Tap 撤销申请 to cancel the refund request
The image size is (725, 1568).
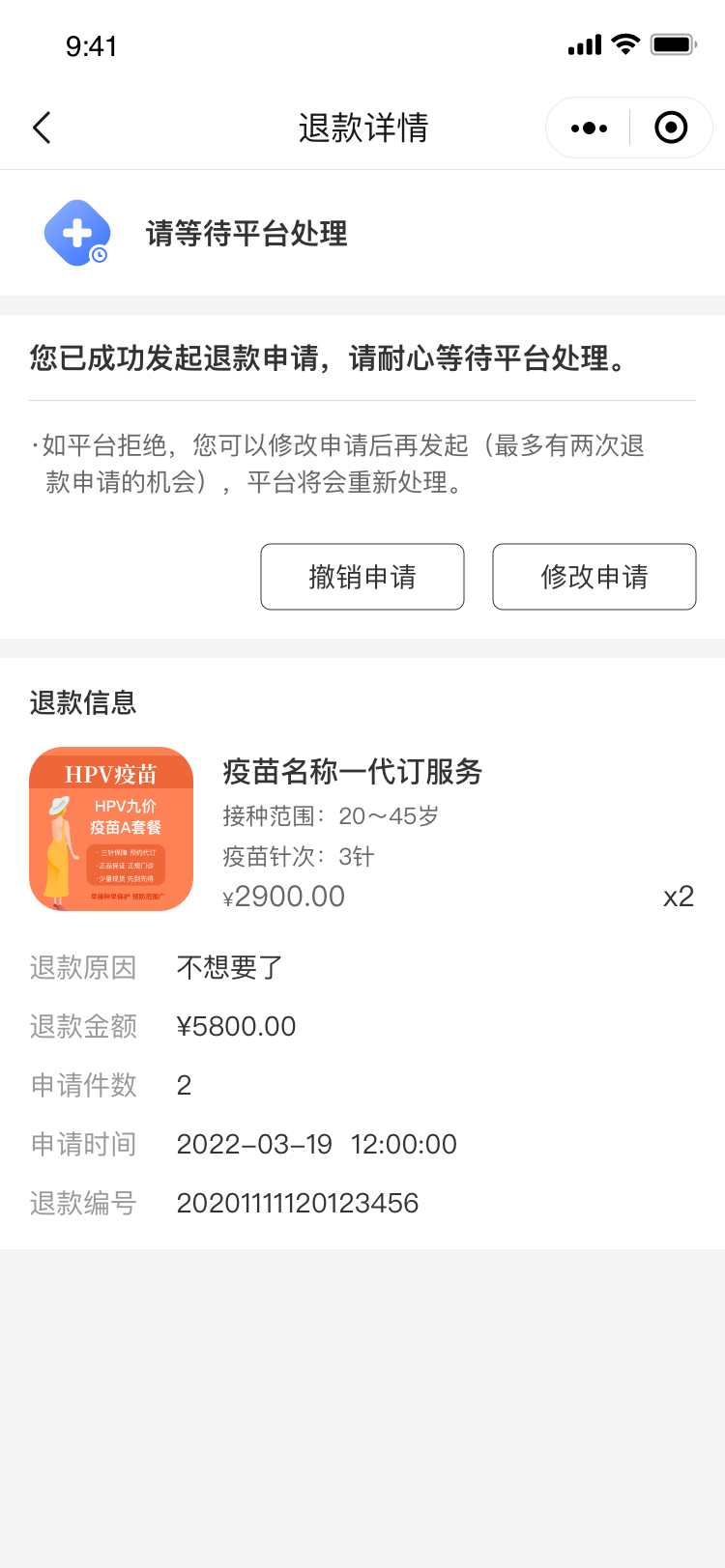point(362,577)
